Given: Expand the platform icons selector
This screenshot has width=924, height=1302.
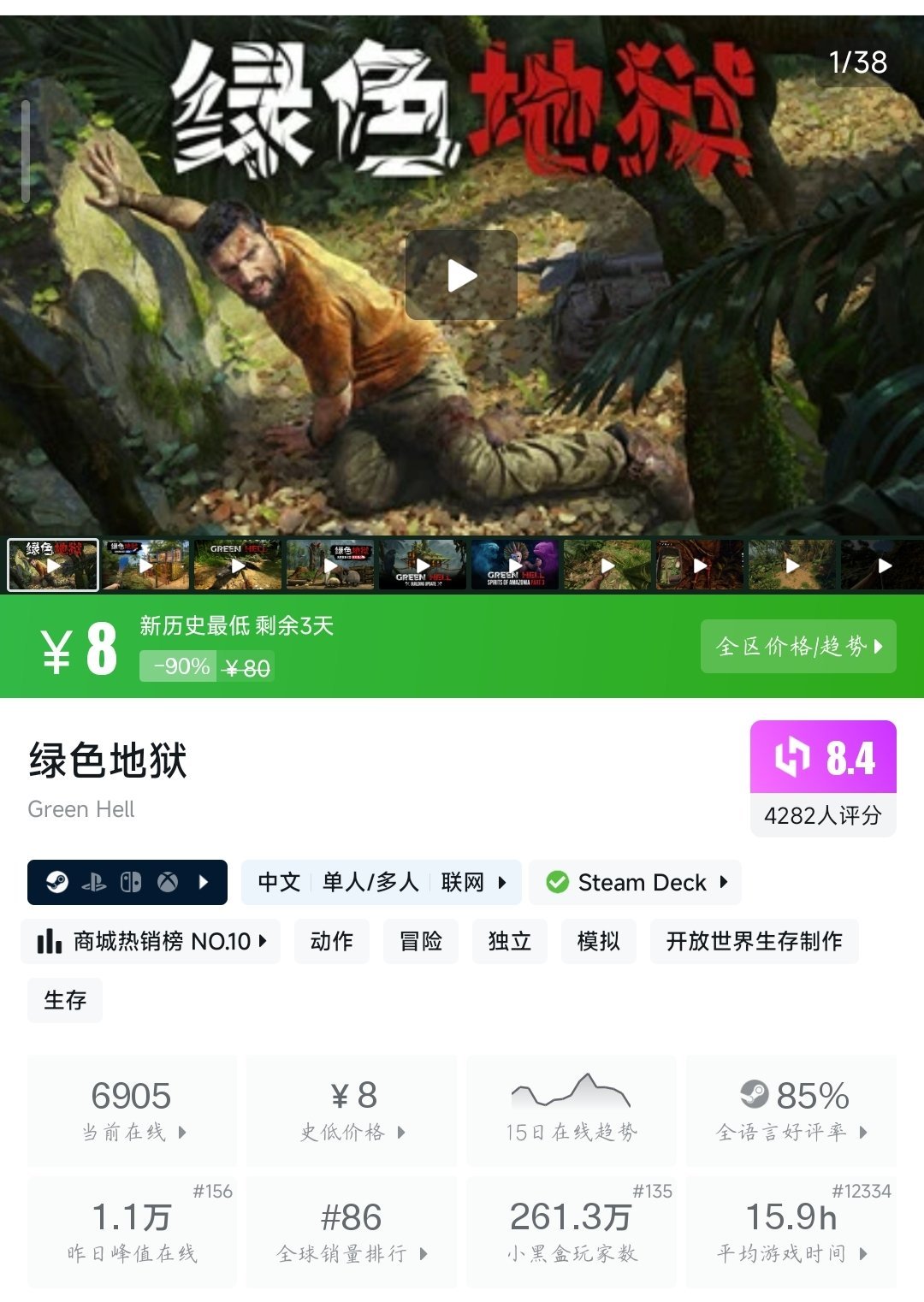Looking at the screenshot, I should click(x=127, y=882).
